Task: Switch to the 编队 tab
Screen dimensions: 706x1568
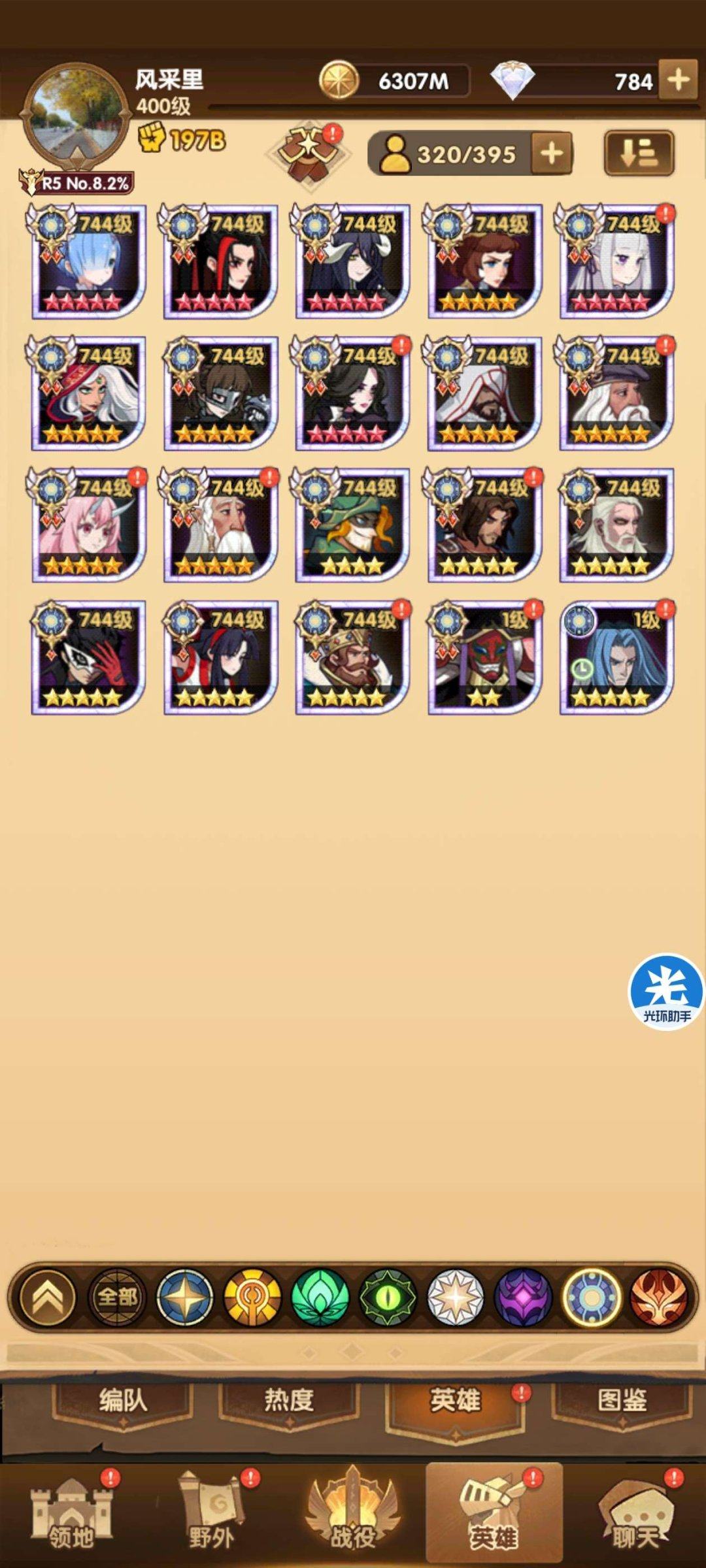Action: [x=122, y=1400]
